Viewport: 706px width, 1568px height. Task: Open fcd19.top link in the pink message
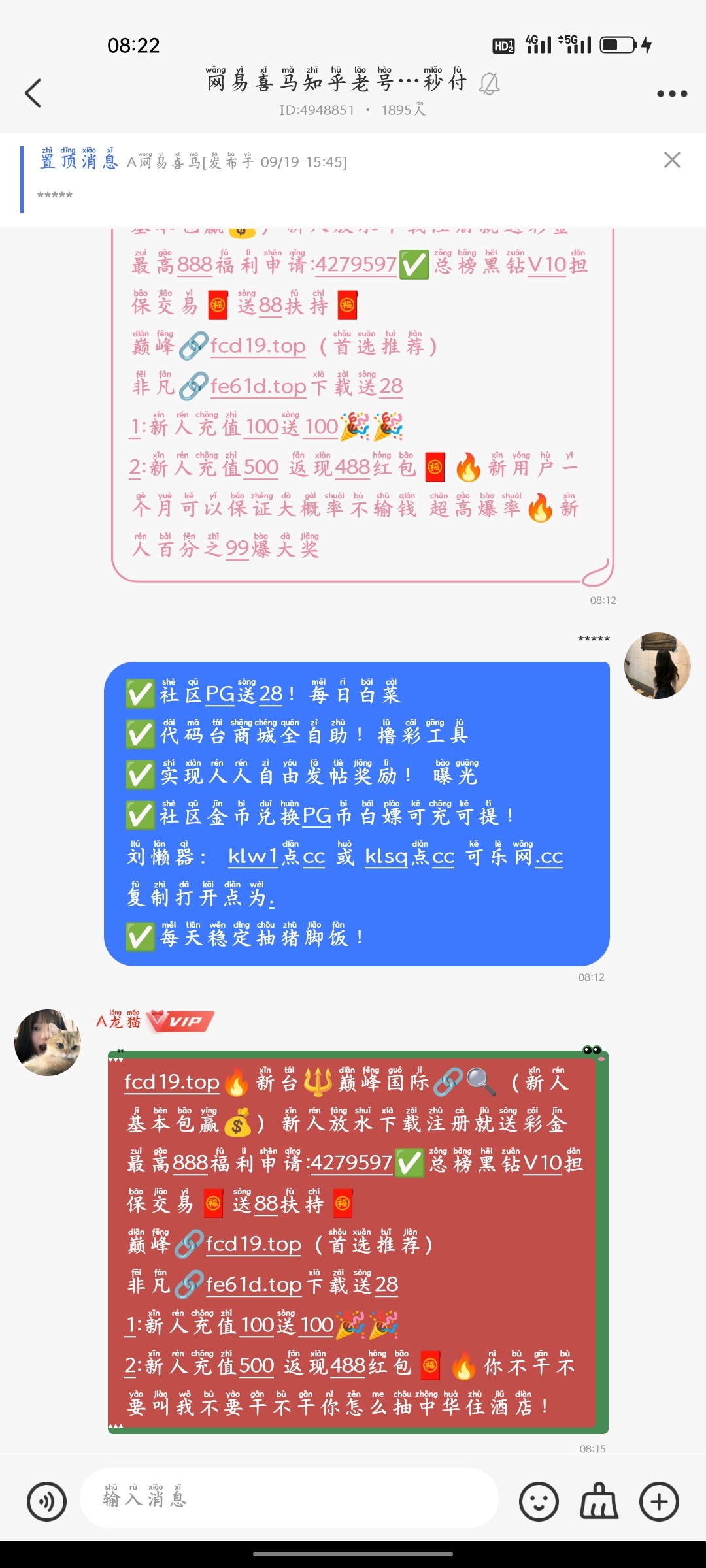[258, 346]
